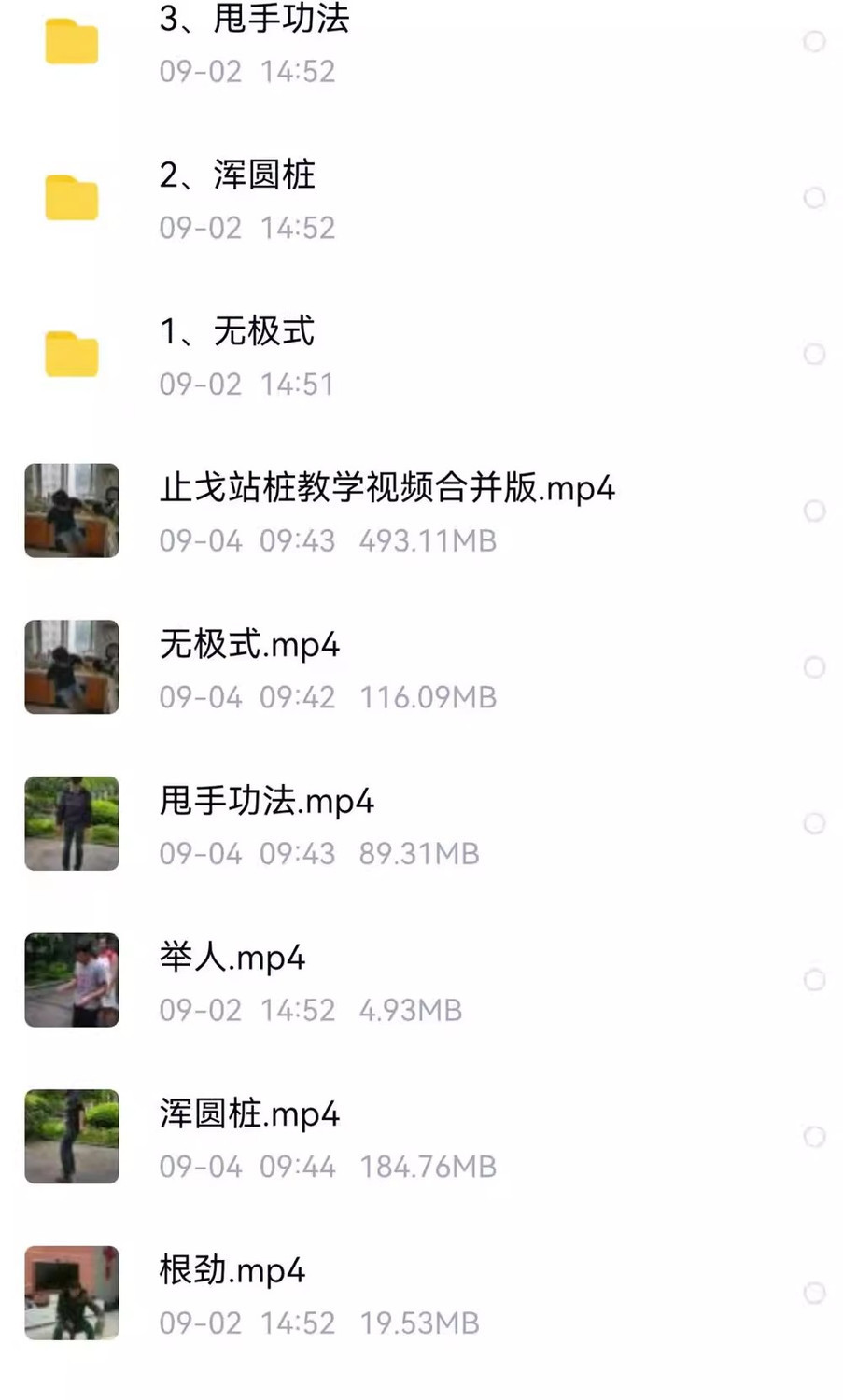
Task: Open the 1、无极式 folder
Action: [237, 331]
